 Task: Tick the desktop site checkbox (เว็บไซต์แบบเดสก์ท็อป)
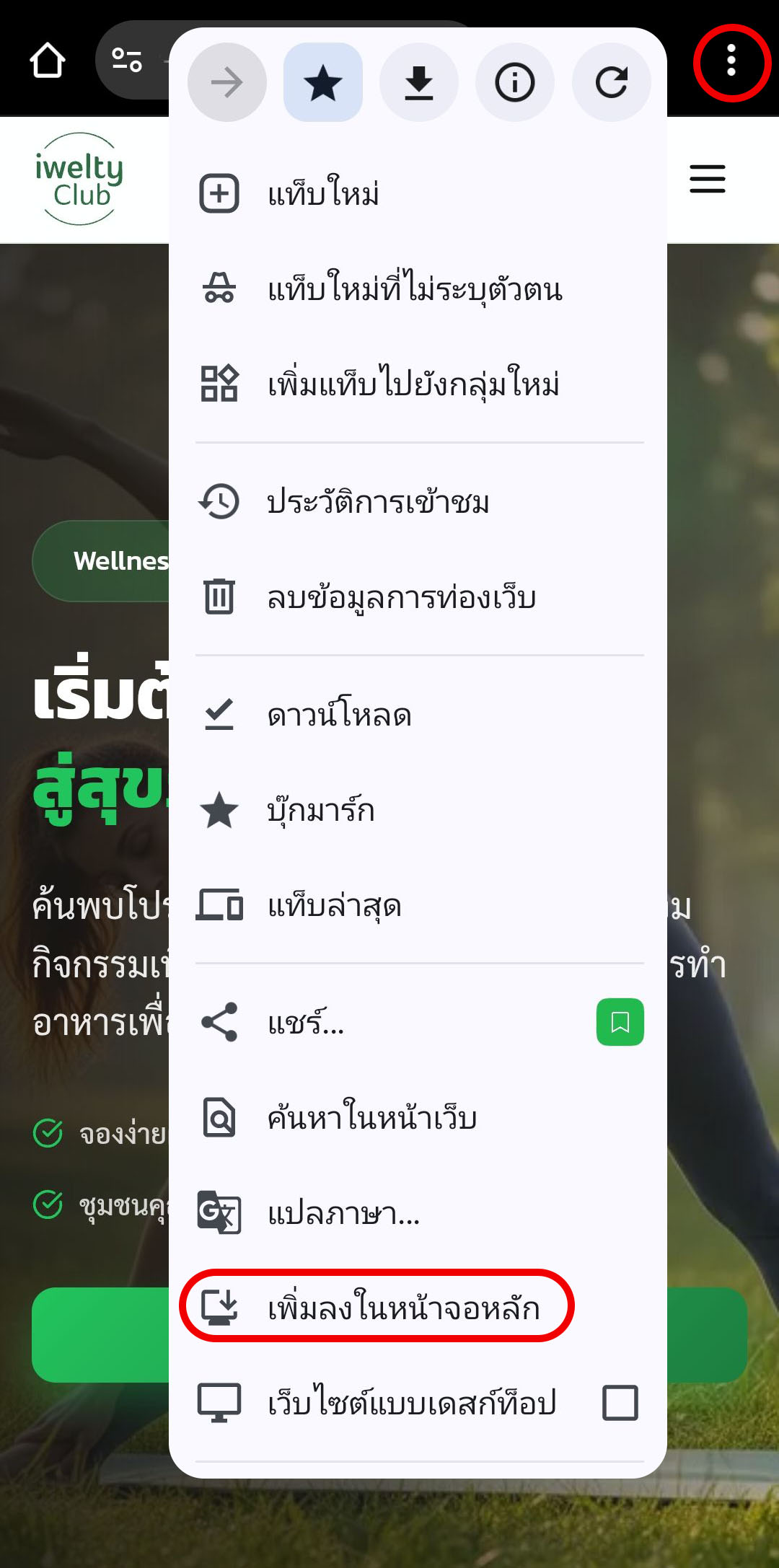(x=620, y=1403)
